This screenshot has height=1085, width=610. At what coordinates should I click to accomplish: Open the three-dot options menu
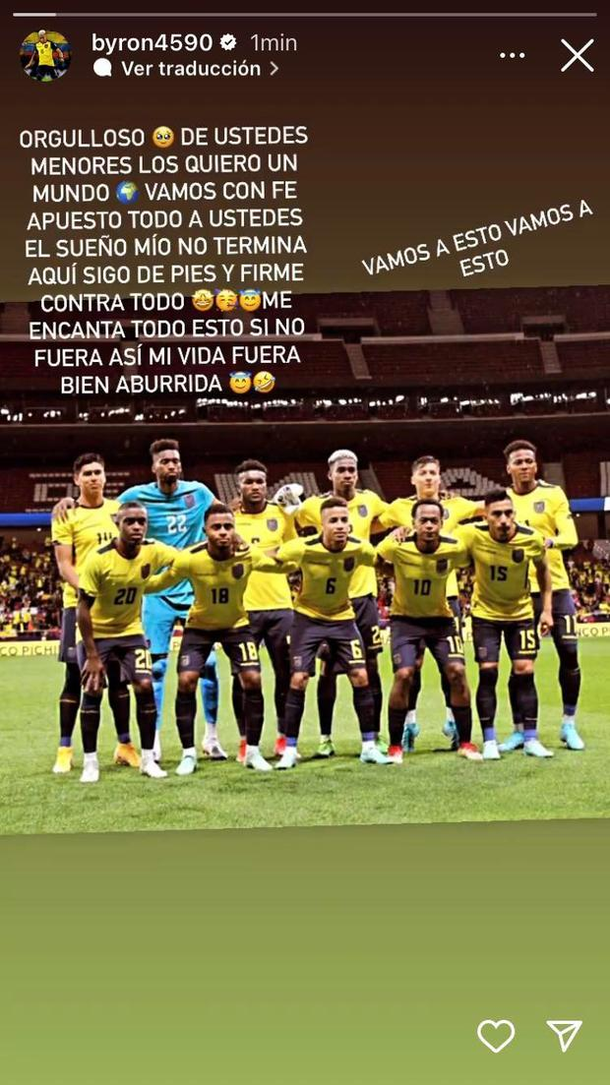[x=512, y=55]
